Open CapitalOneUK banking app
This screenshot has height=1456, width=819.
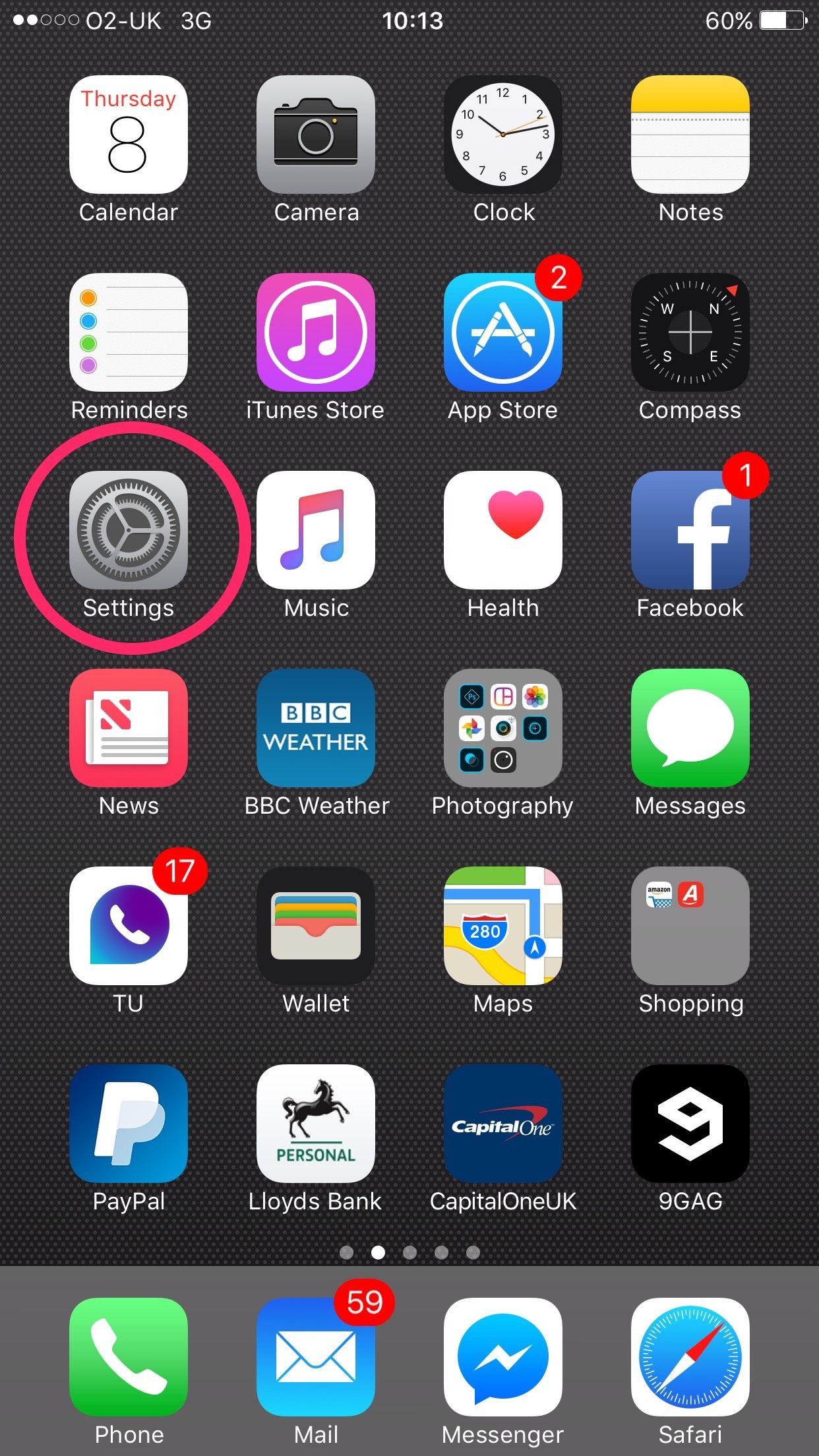click(503, 1124)
